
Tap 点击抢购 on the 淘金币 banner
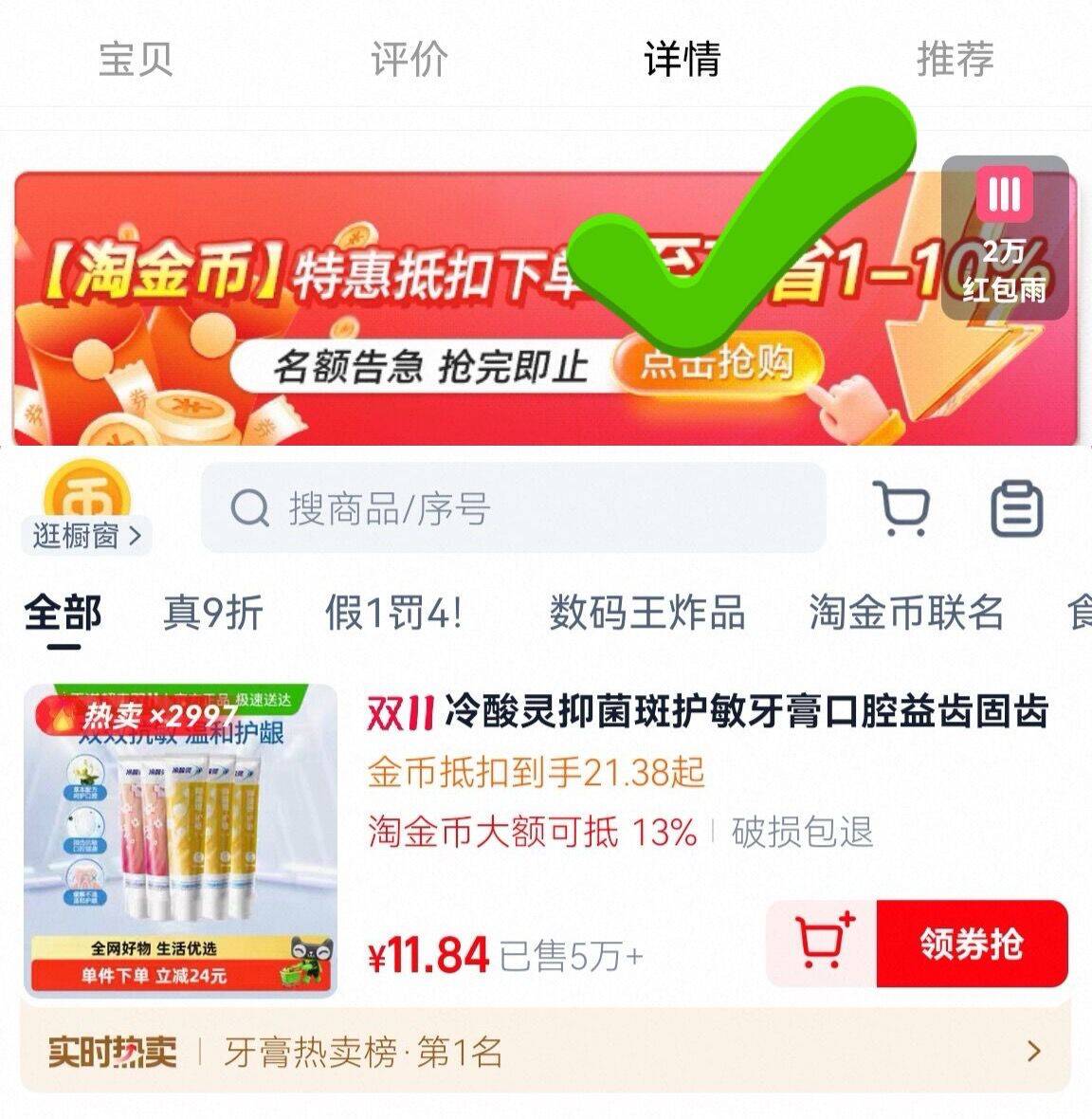coord(716,363)
